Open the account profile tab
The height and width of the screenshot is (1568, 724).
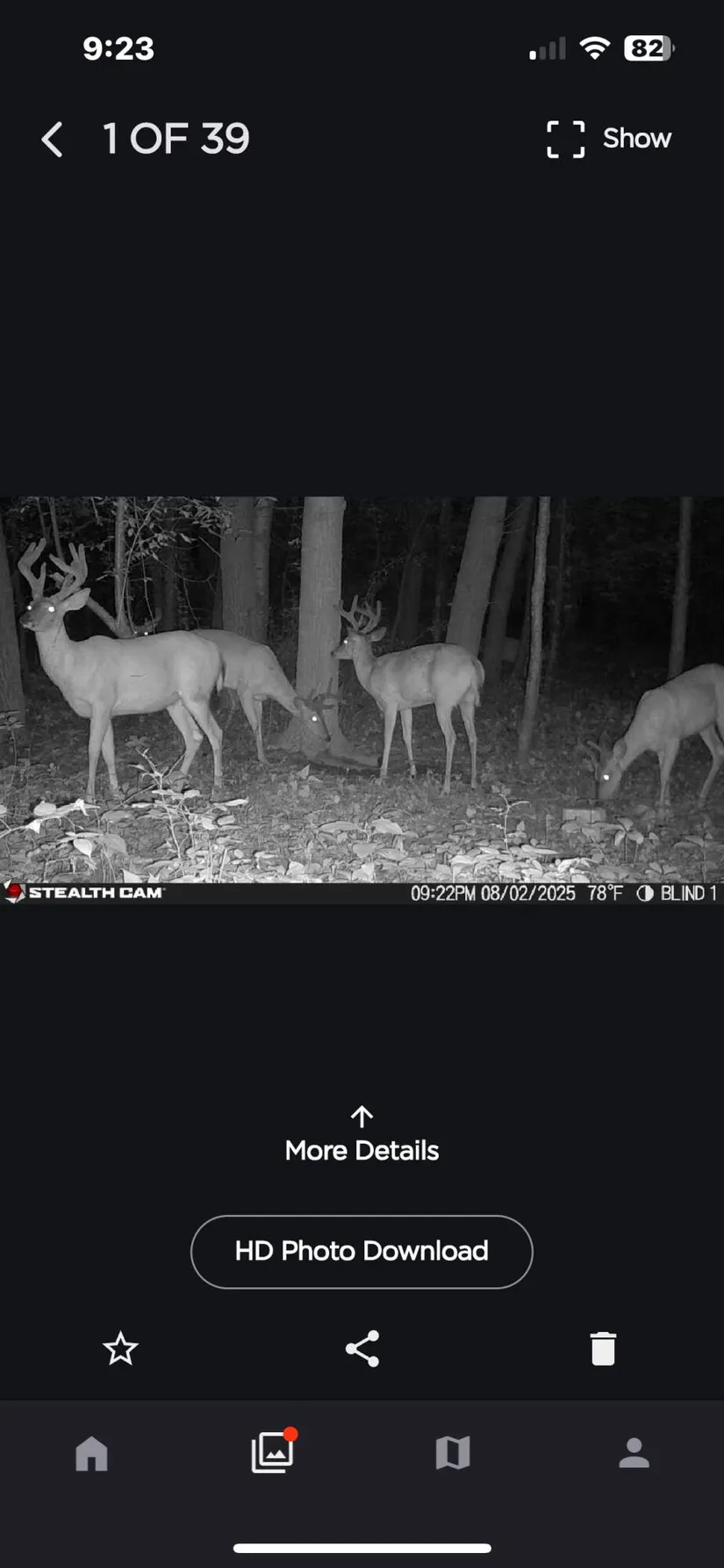[x=634, y=1453]
